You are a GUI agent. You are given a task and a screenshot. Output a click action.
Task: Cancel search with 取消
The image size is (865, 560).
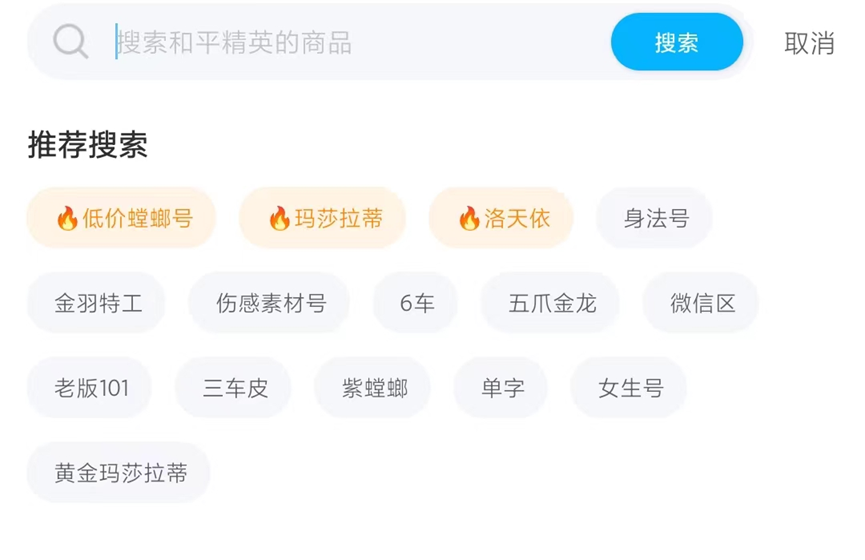809,43
